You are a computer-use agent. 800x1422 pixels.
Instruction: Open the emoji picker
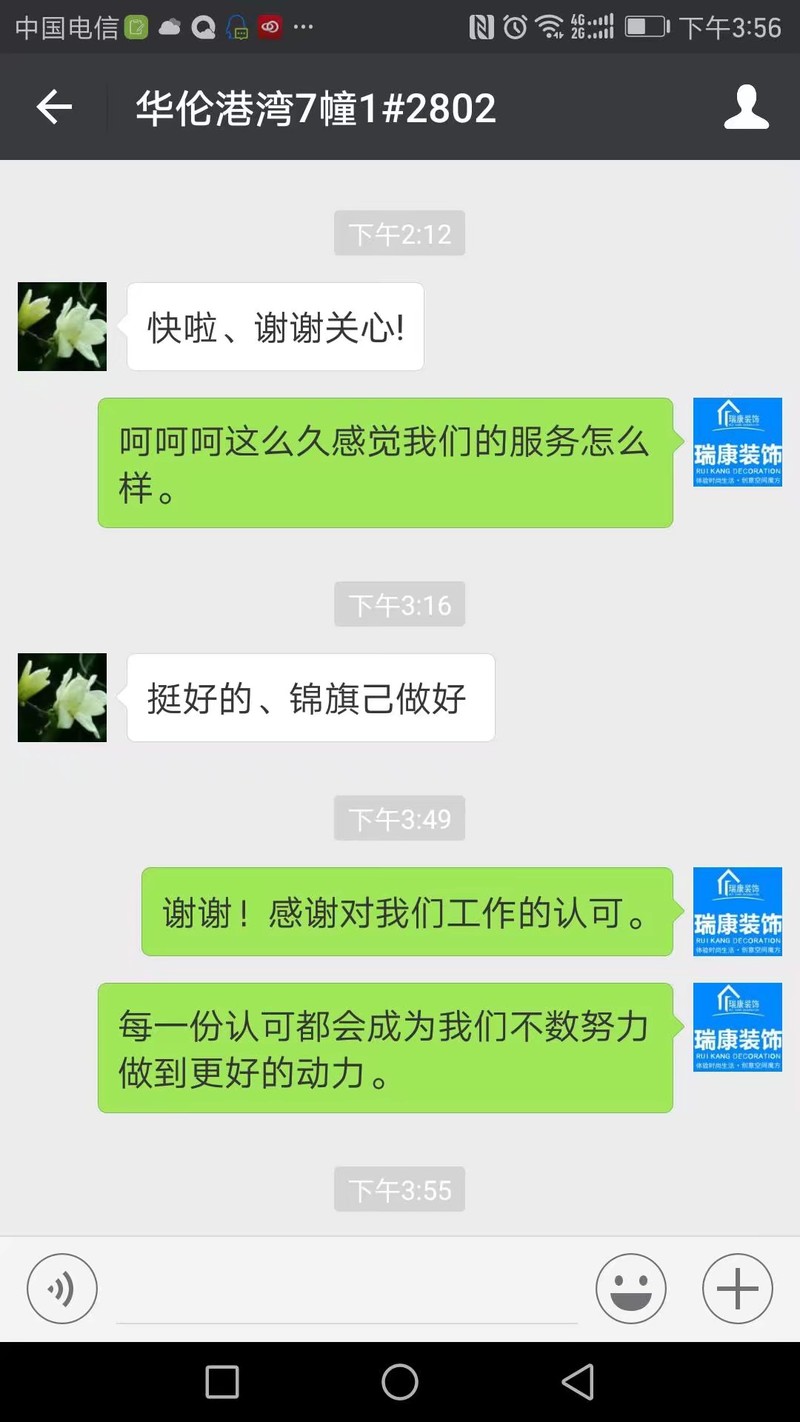coord(631,1289)
